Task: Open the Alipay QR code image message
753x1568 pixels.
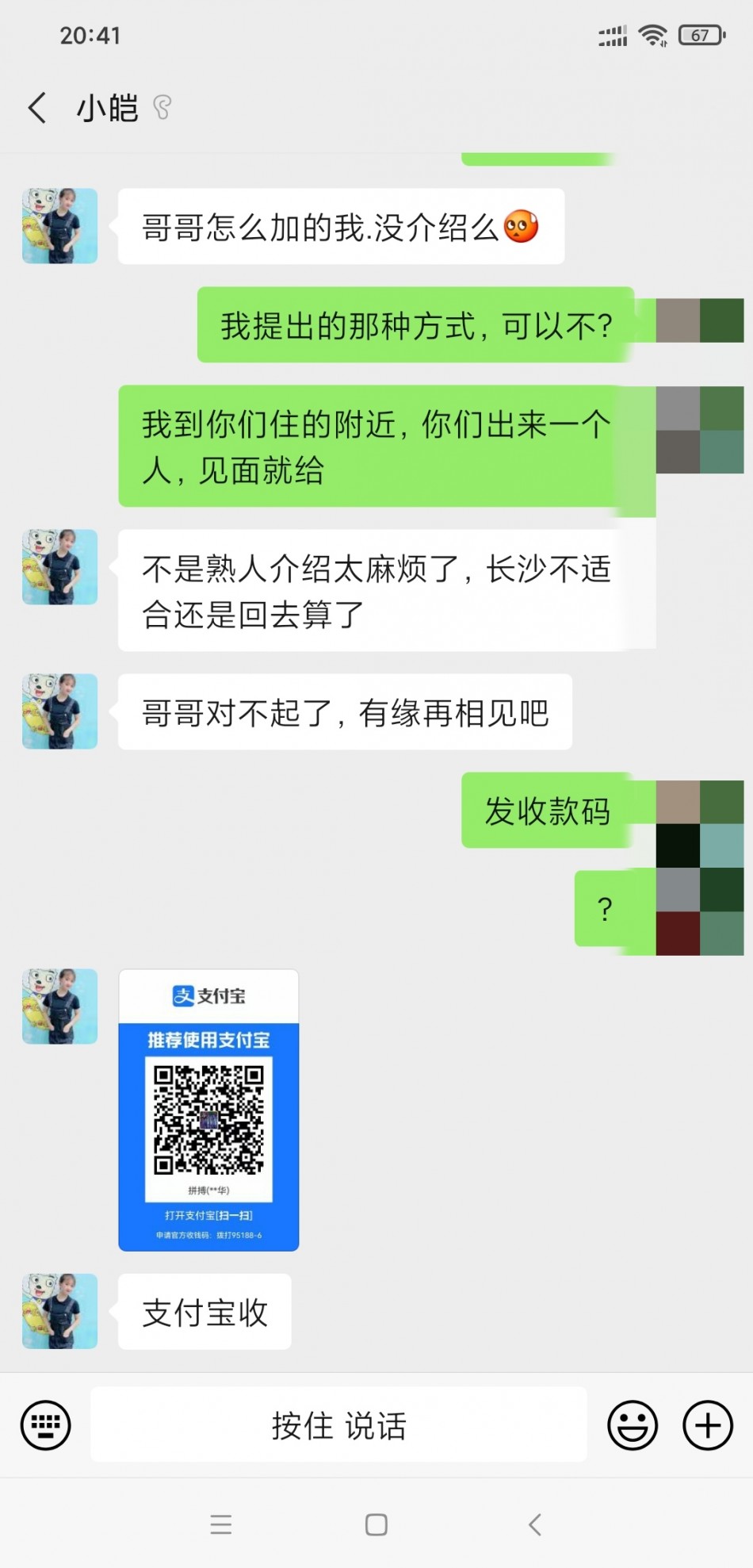Action: [208, 1110]
